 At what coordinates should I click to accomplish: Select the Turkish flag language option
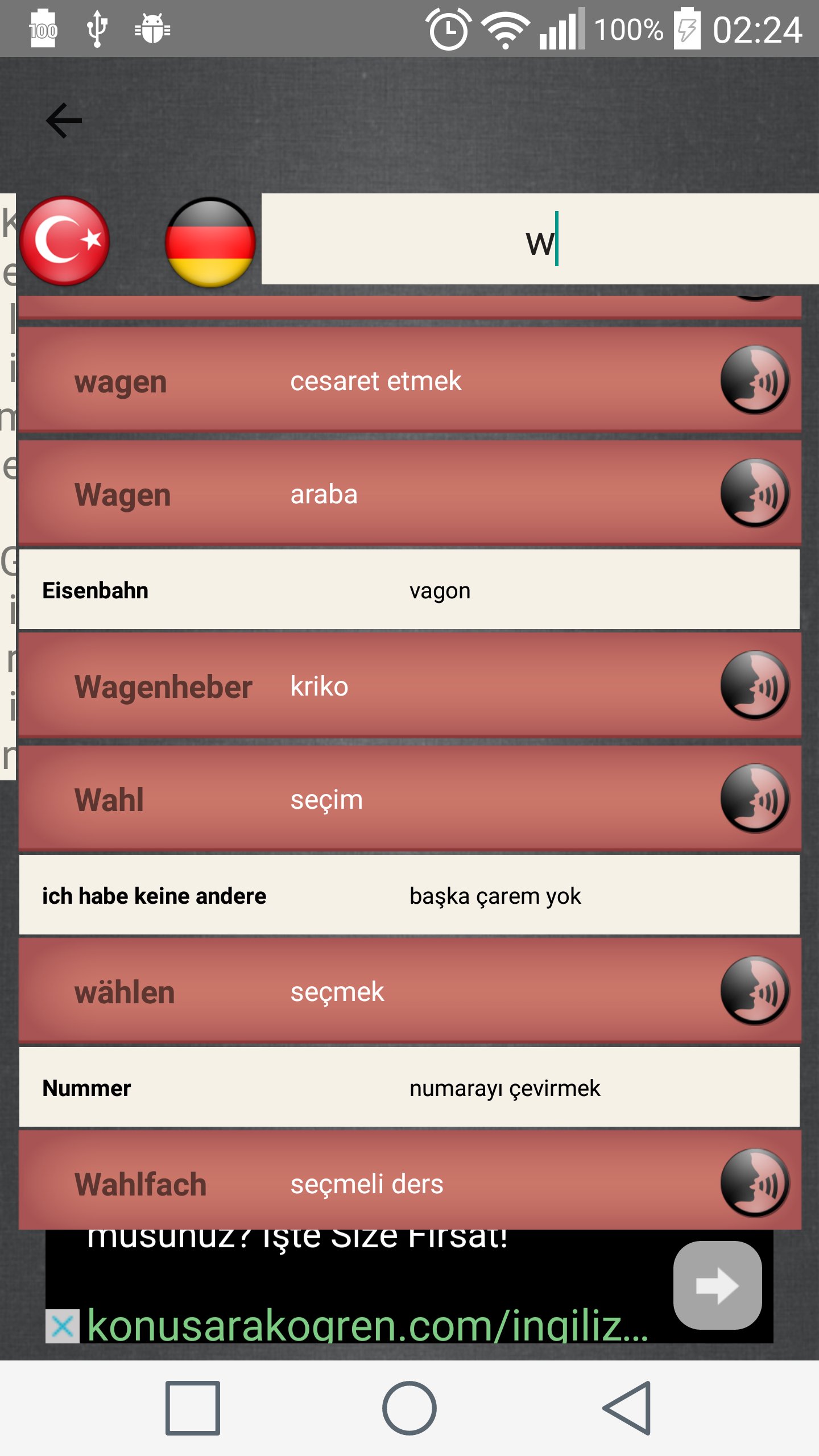click(x=64, y=241)
